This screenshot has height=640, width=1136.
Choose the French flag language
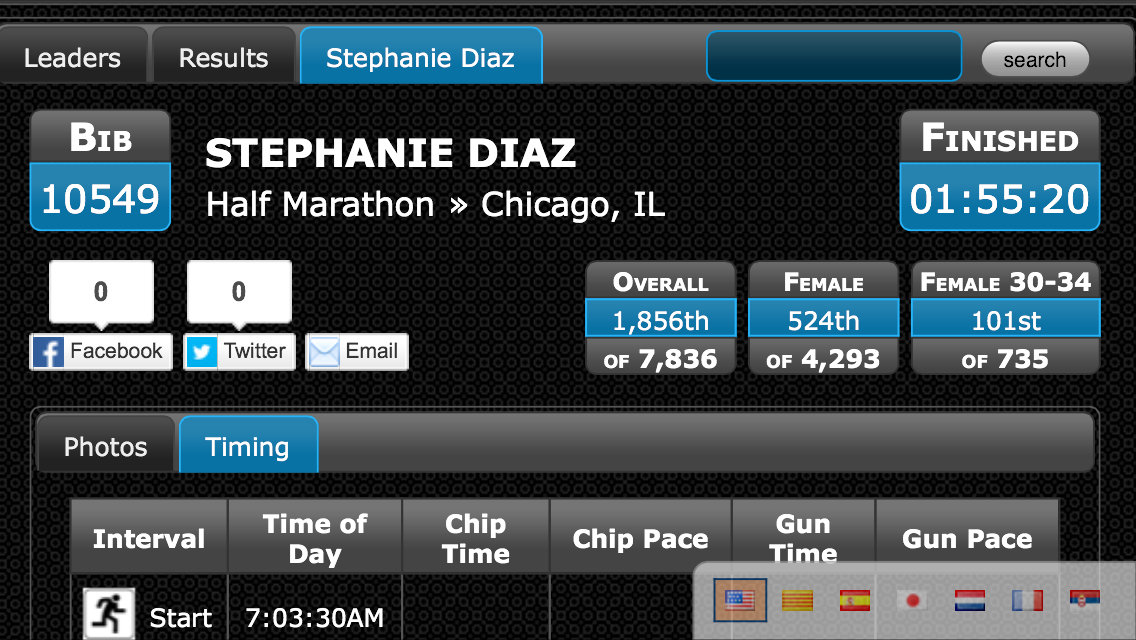pyautogui.click(x=1027, y=600)
